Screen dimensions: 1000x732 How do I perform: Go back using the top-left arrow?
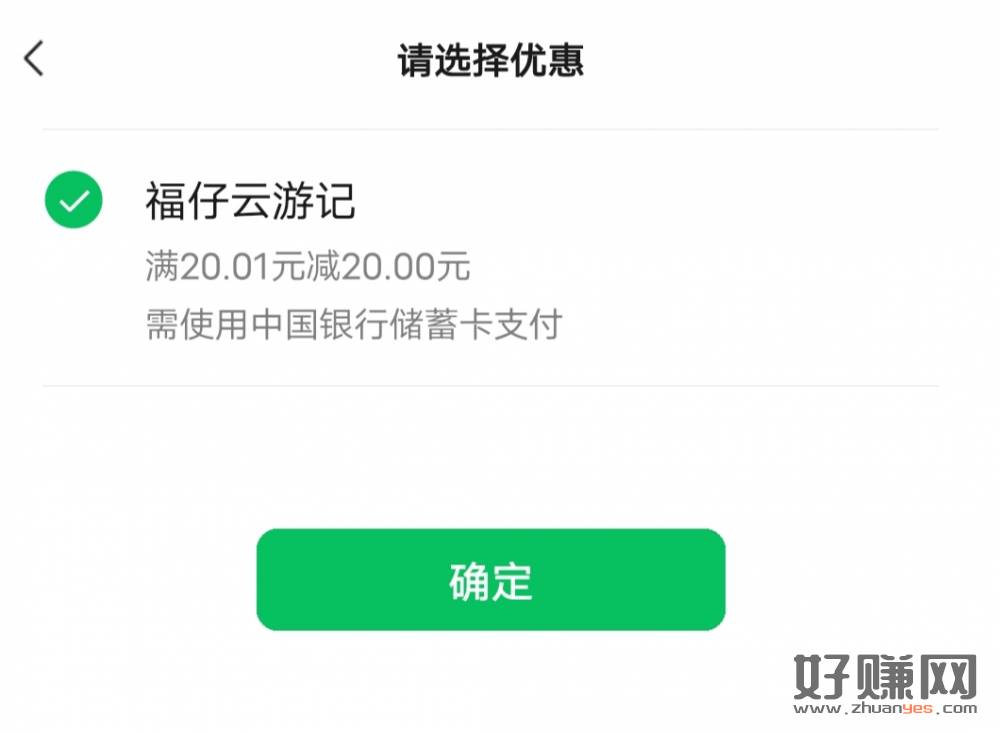[35, 59]
